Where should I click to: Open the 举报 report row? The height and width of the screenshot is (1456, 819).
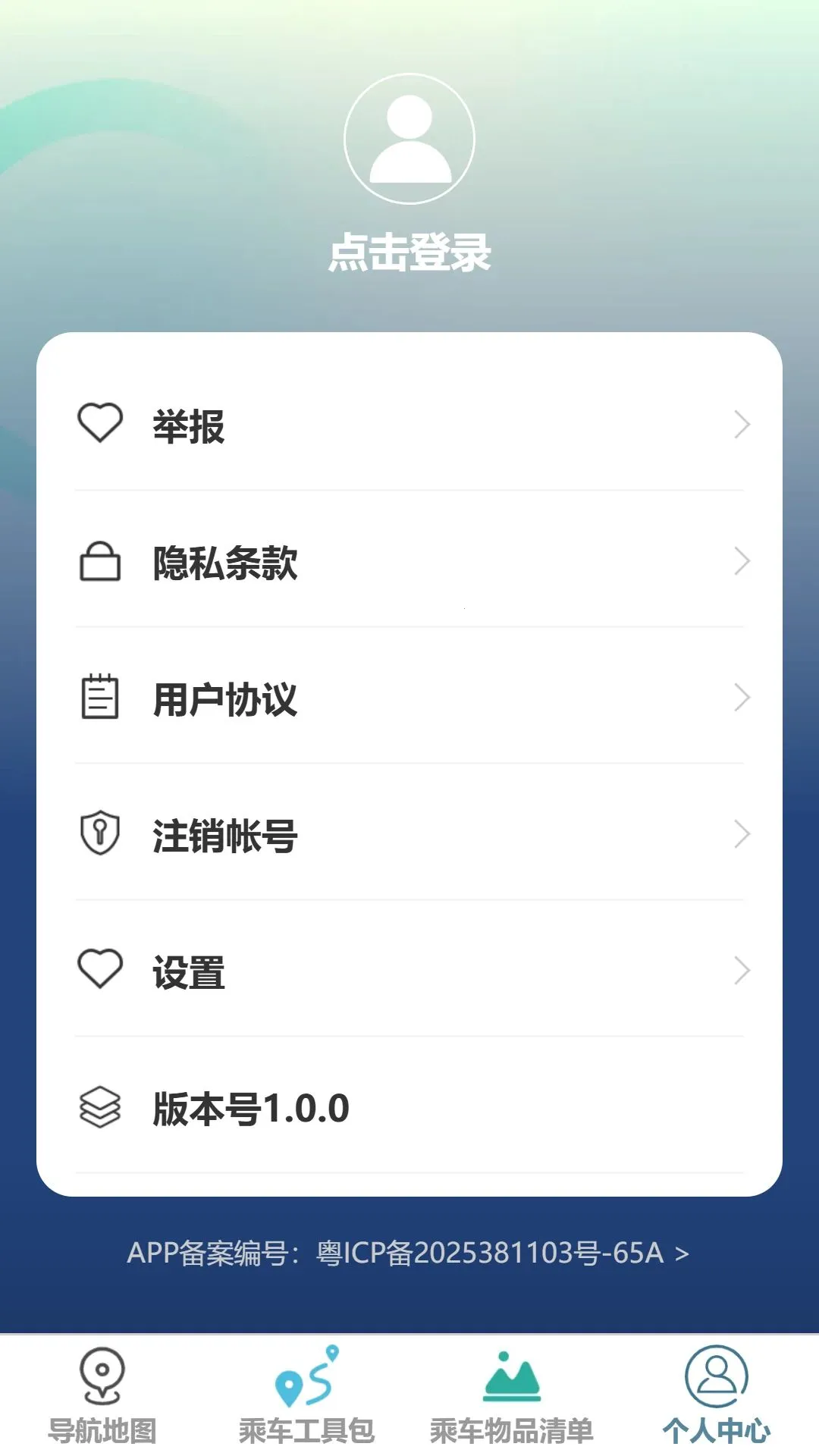pyautogui.click(x=409, y=424)
